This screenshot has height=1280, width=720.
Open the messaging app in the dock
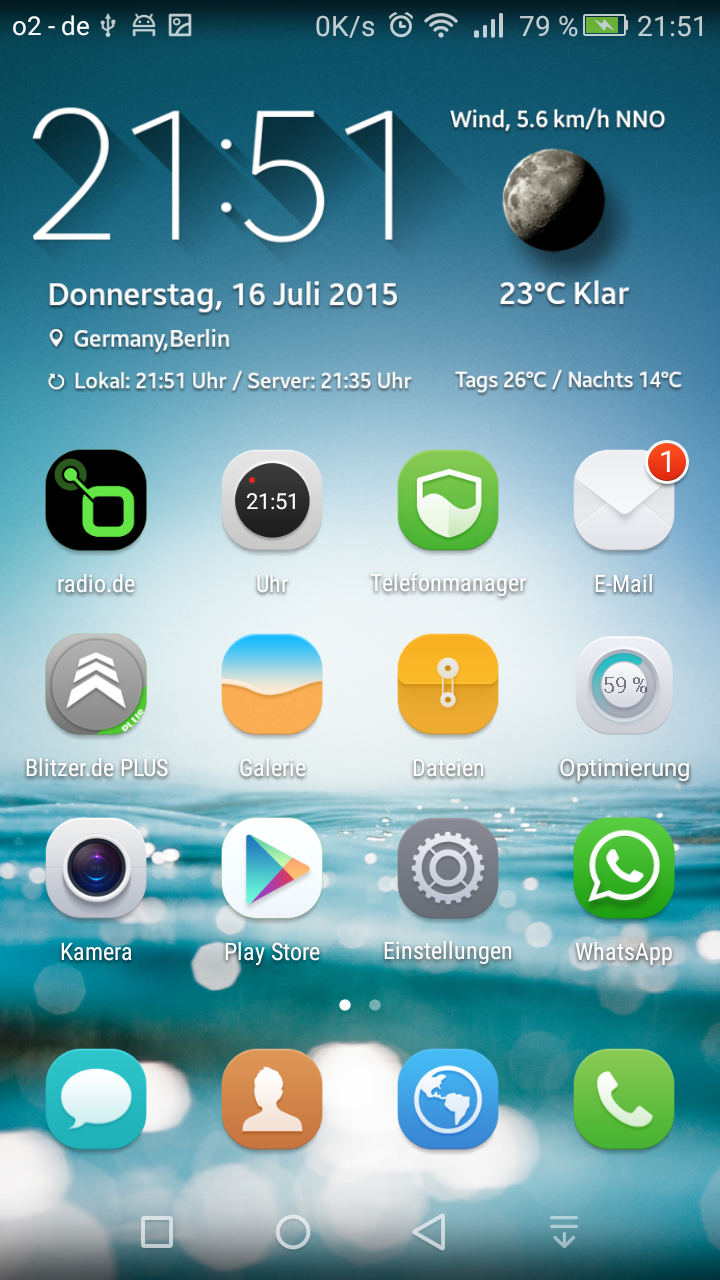point(96,1099)
